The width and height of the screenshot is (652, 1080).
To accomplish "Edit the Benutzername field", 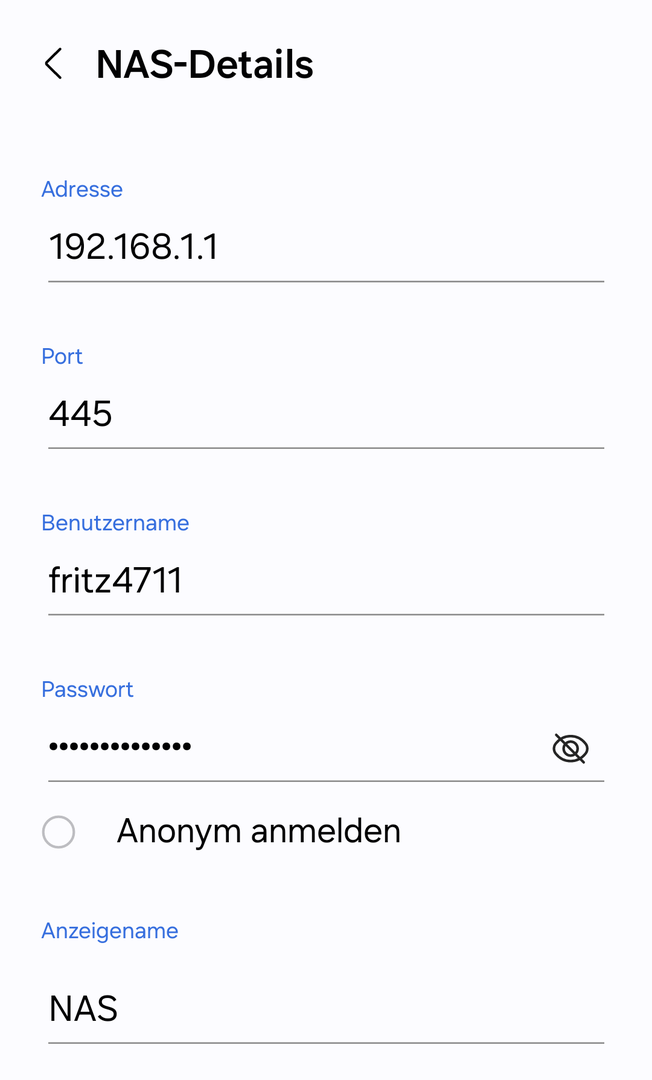I will click(326, 581).
